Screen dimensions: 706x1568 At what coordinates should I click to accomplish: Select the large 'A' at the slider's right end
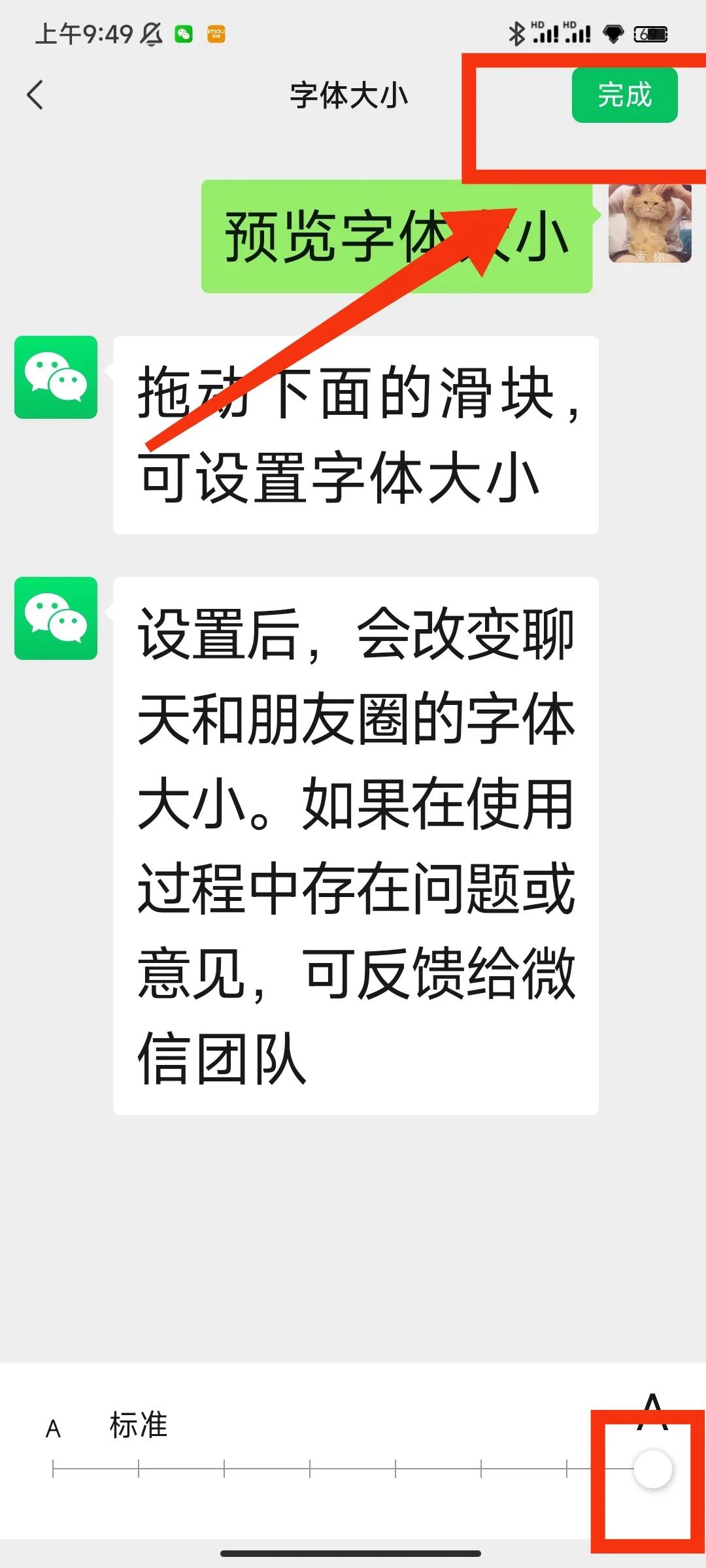[x=652, y=1411]
